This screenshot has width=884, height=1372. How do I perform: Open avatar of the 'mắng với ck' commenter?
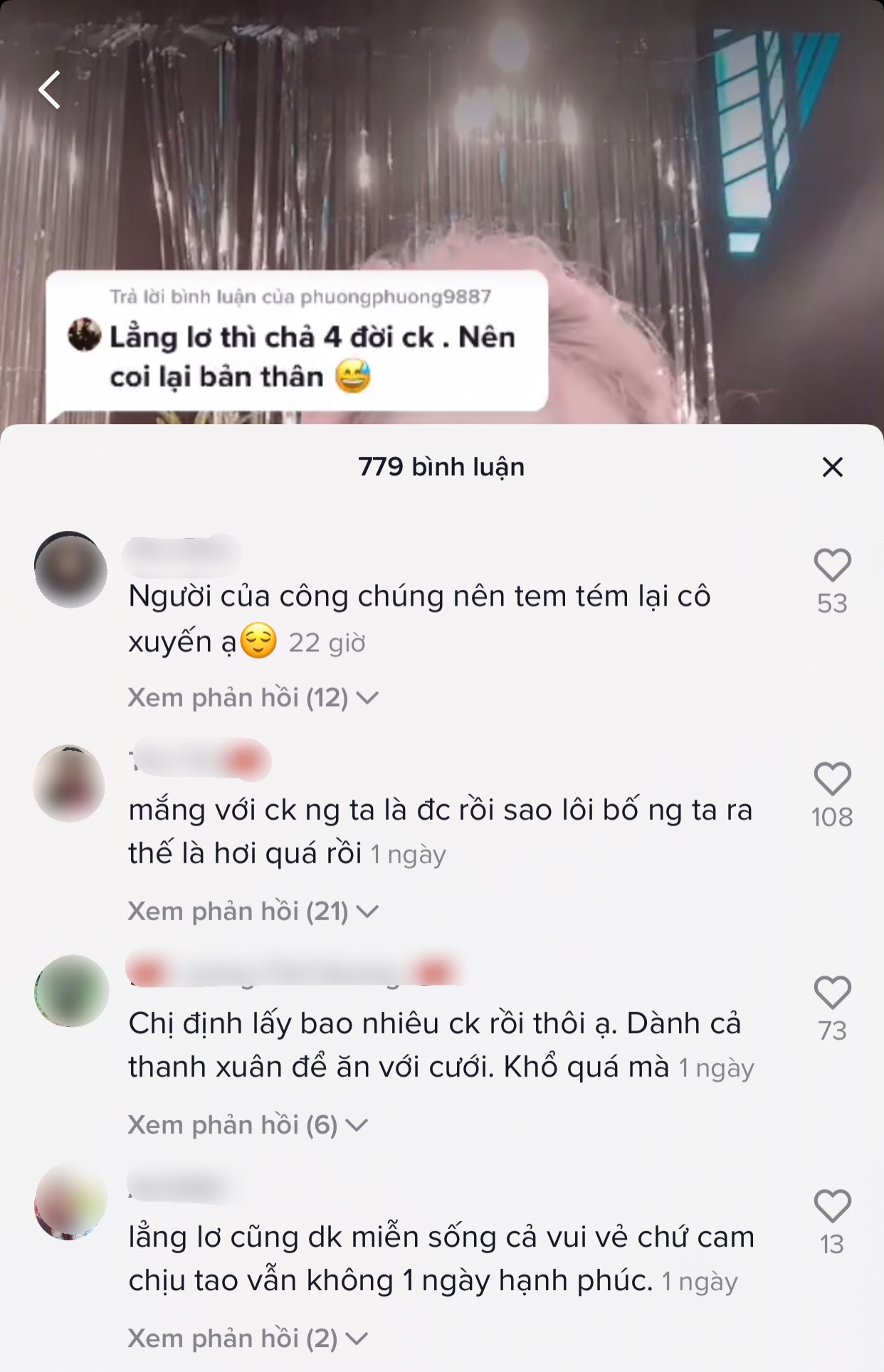click(x=70, y=783)
